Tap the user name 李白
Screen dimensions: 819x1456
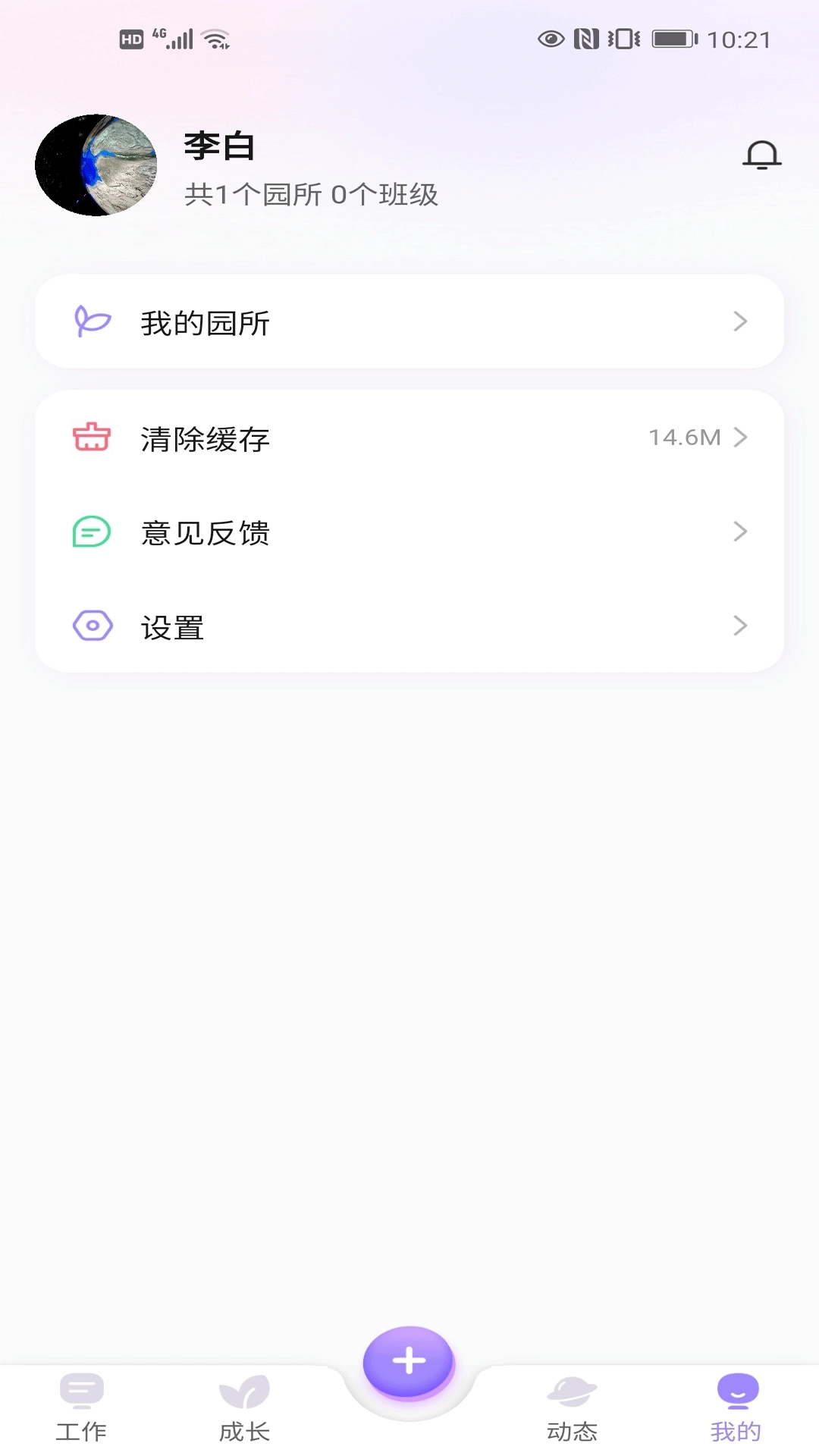tap(218, 146)
